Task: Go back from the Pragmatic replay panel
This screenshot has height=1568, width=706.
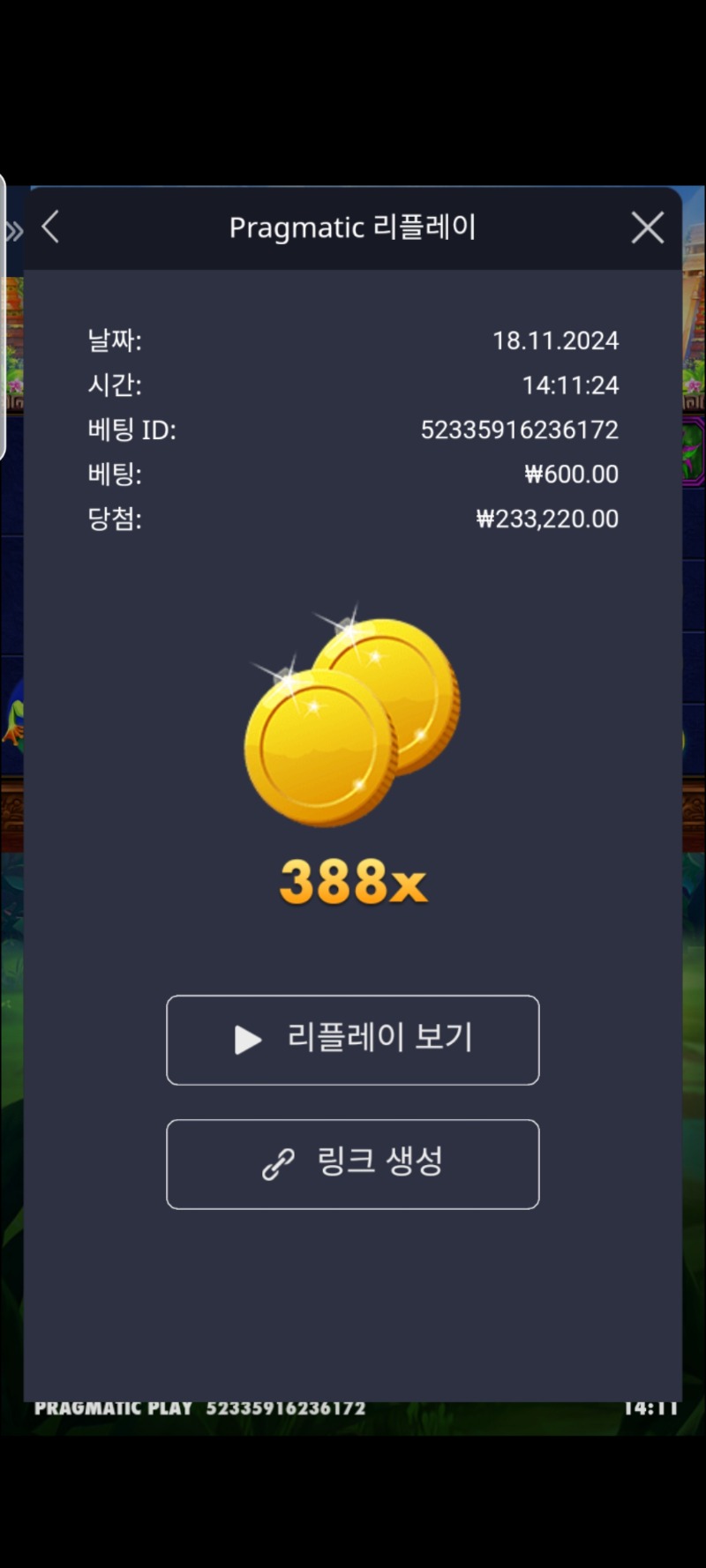Action: click(x=51, y=228)
